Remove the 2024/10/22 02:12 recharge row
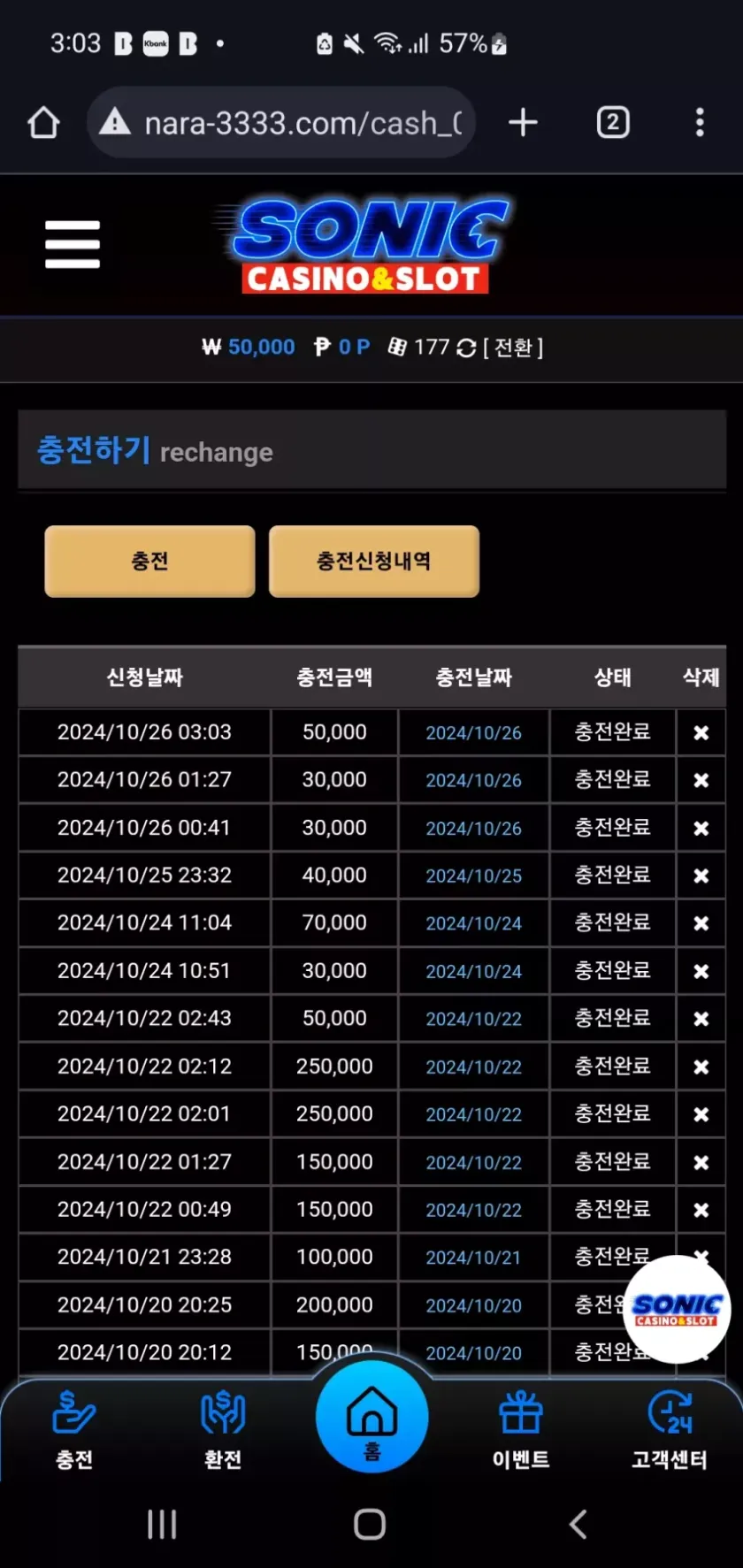 tap(701, 1067)
